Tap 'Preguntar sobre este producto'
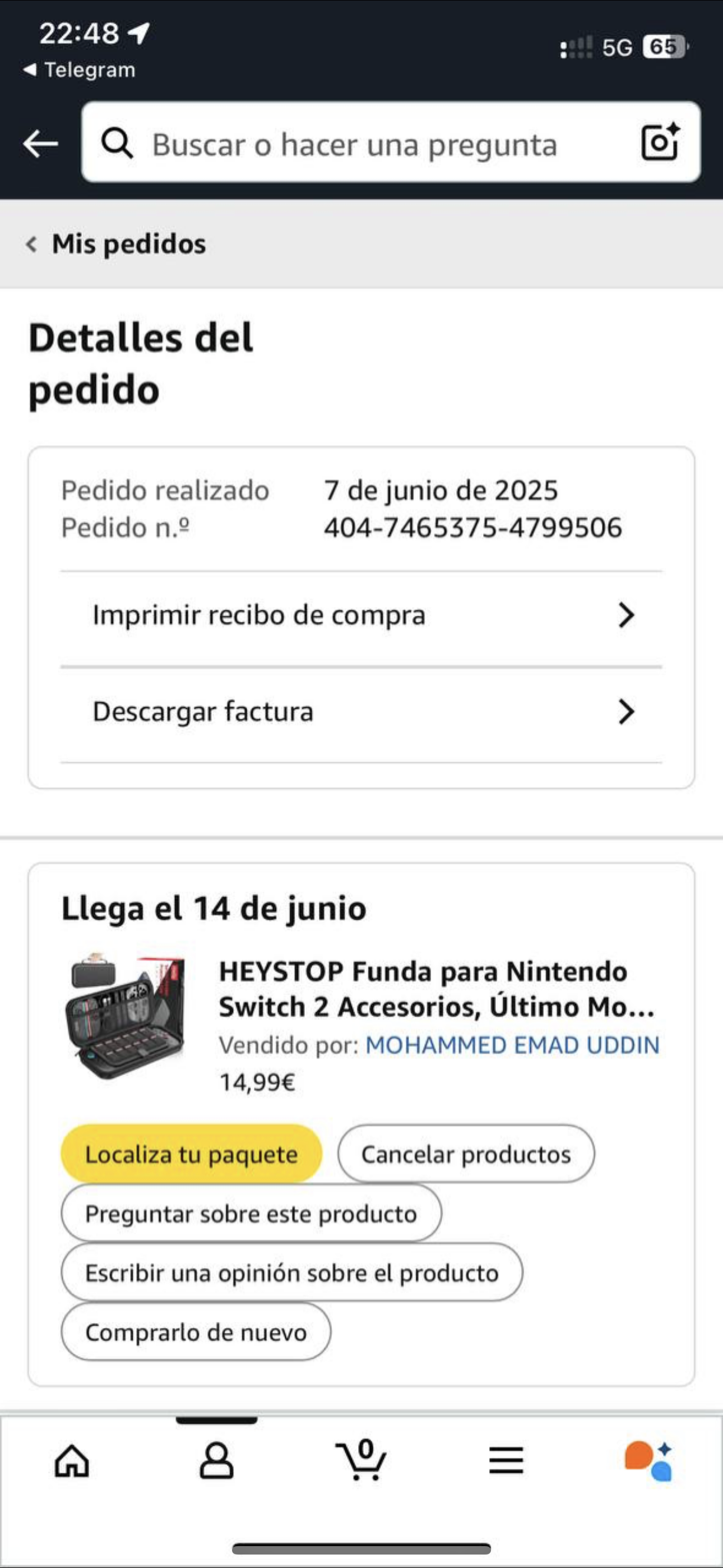Screen dimensions: 723x1568 pyautogui.click(x=251, y=1214)
